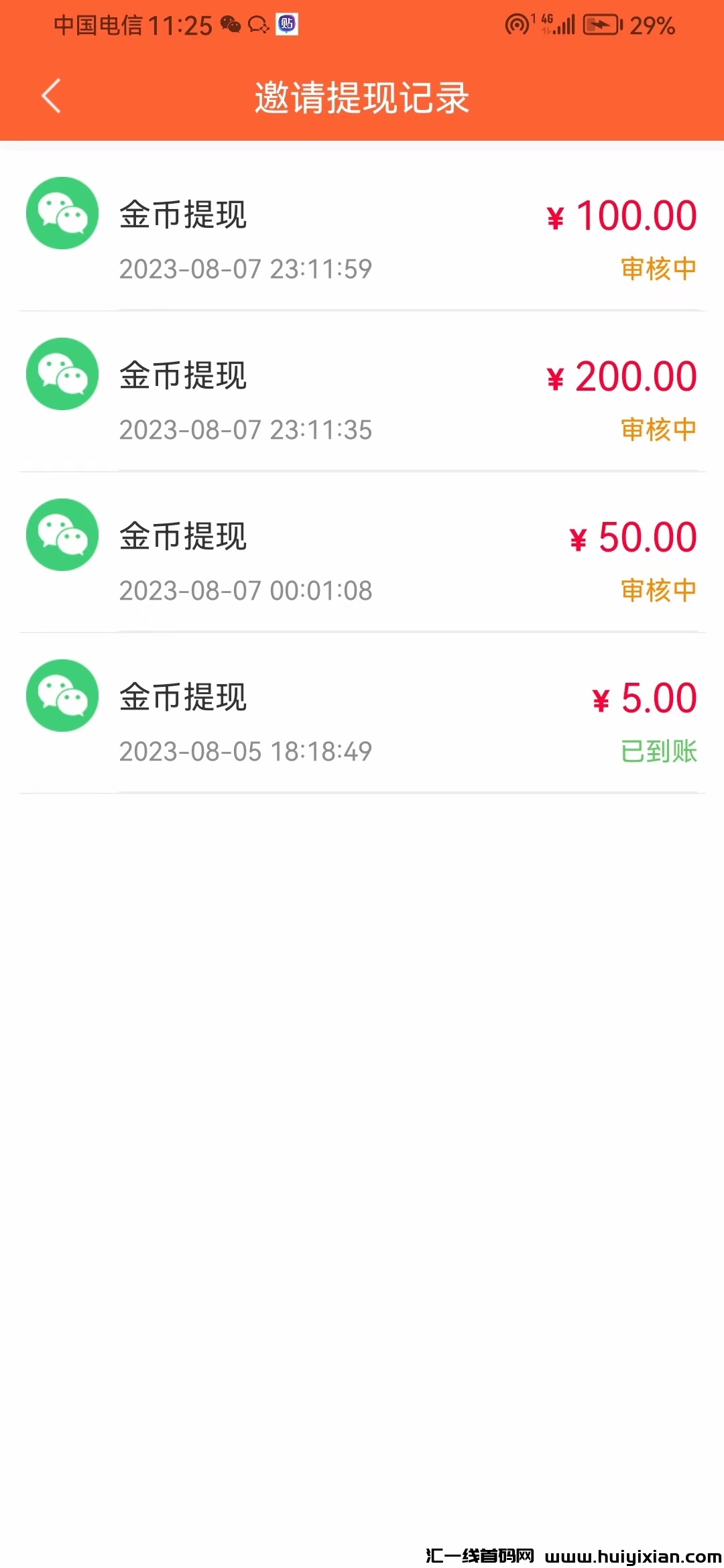The height and width of the screenshot is (1568, 724).
Task: Tap the WeChat icon on the ¥50.00 record
Action: point(61,535)
